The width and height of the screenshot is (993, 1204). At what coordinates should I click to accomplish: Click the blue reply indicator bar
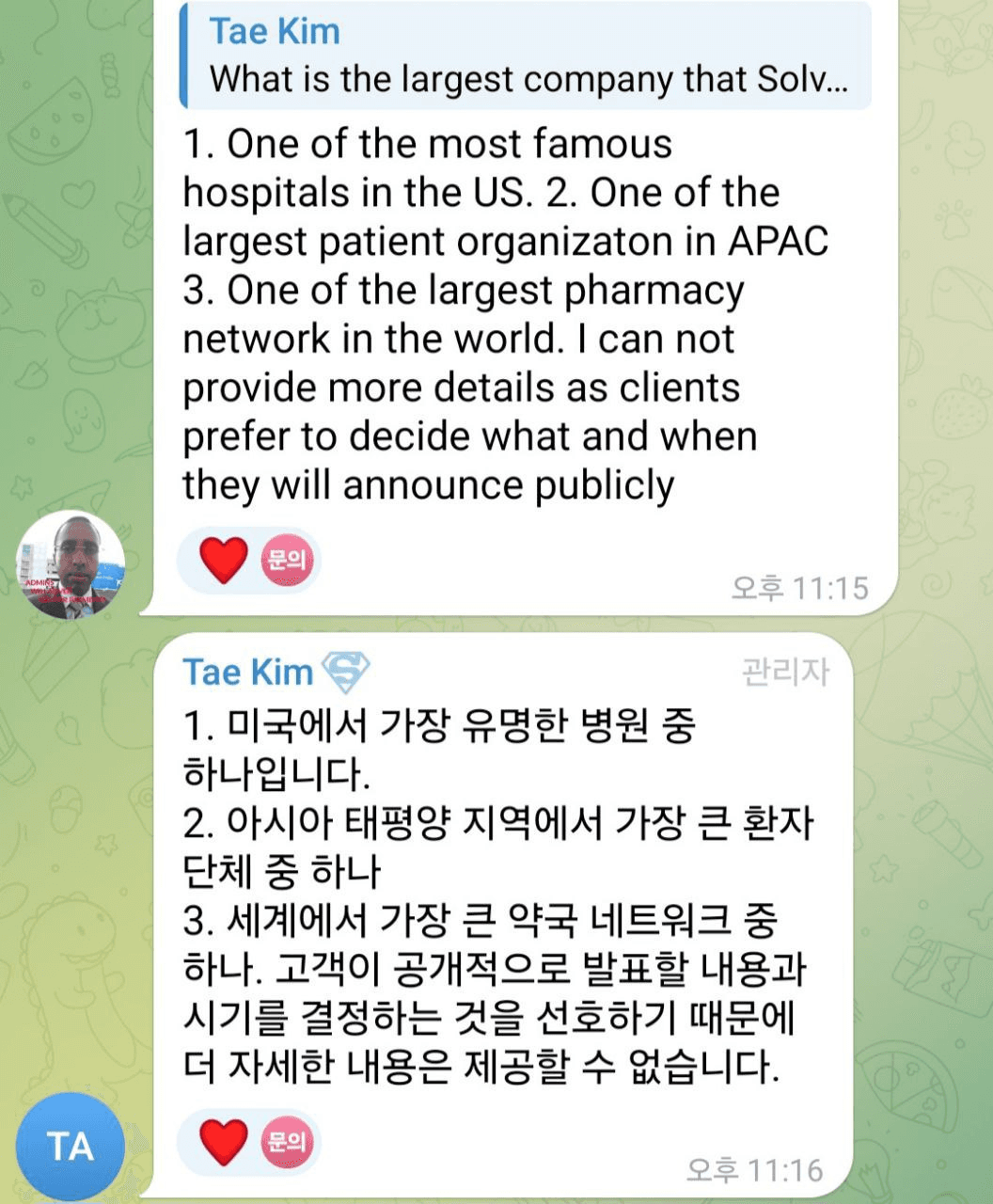(184, 55)
